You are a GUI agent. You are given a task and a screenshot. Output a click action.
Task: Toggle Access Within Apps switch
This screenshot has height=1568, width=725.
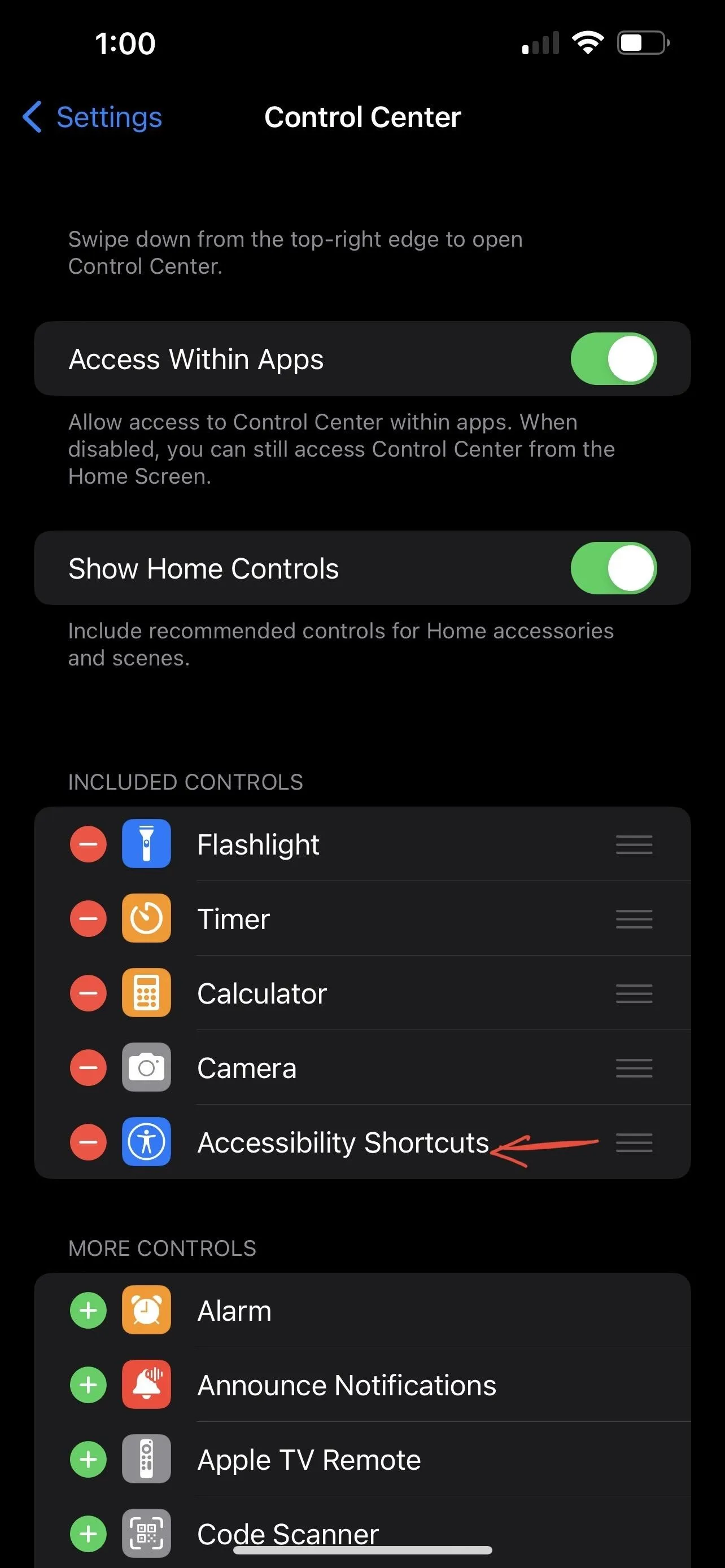click(614, 358)
